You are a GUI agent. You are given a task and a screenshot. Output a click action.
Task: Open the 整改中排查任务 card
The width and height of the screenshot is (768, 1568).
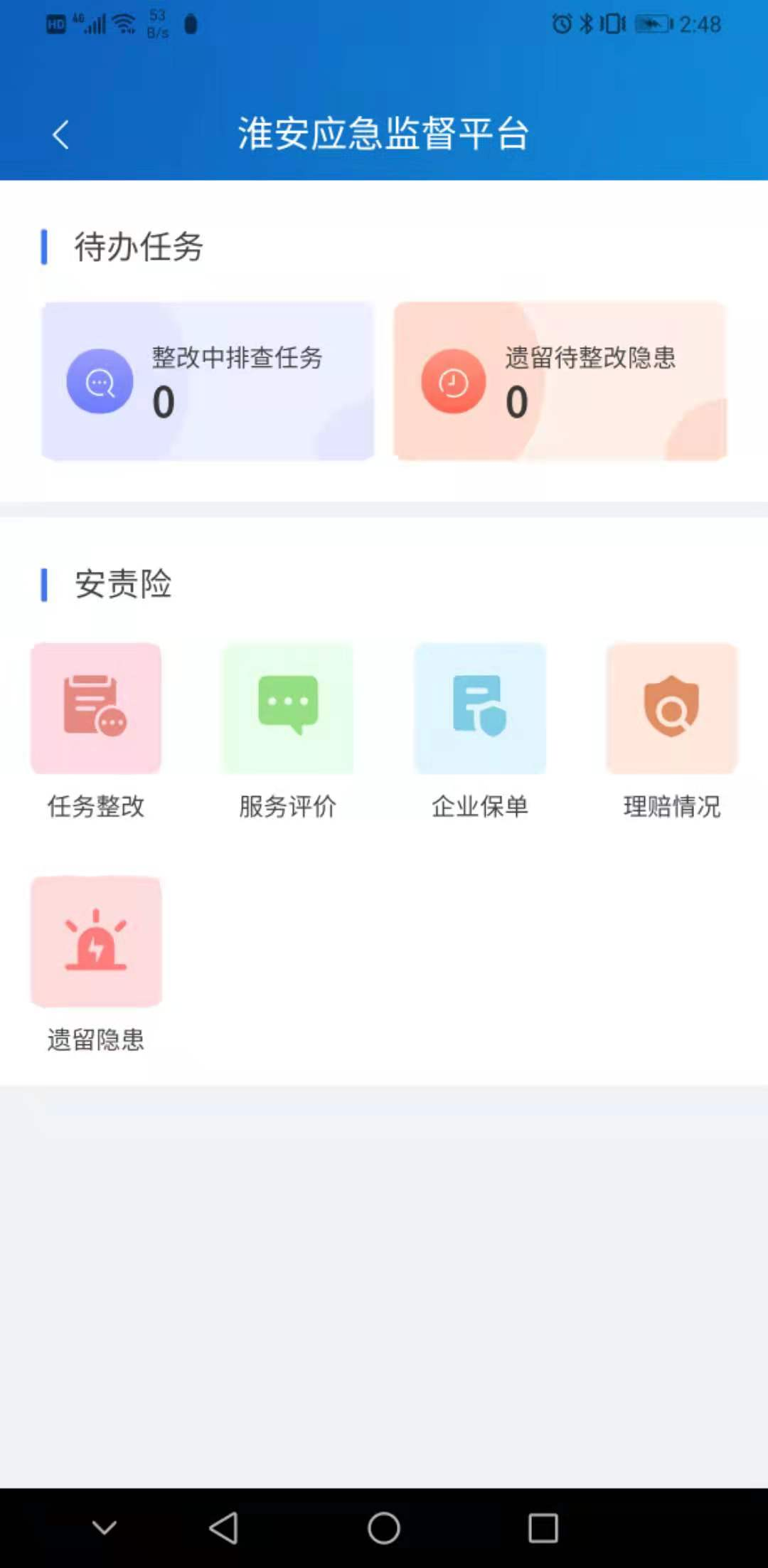click(208, 381)
